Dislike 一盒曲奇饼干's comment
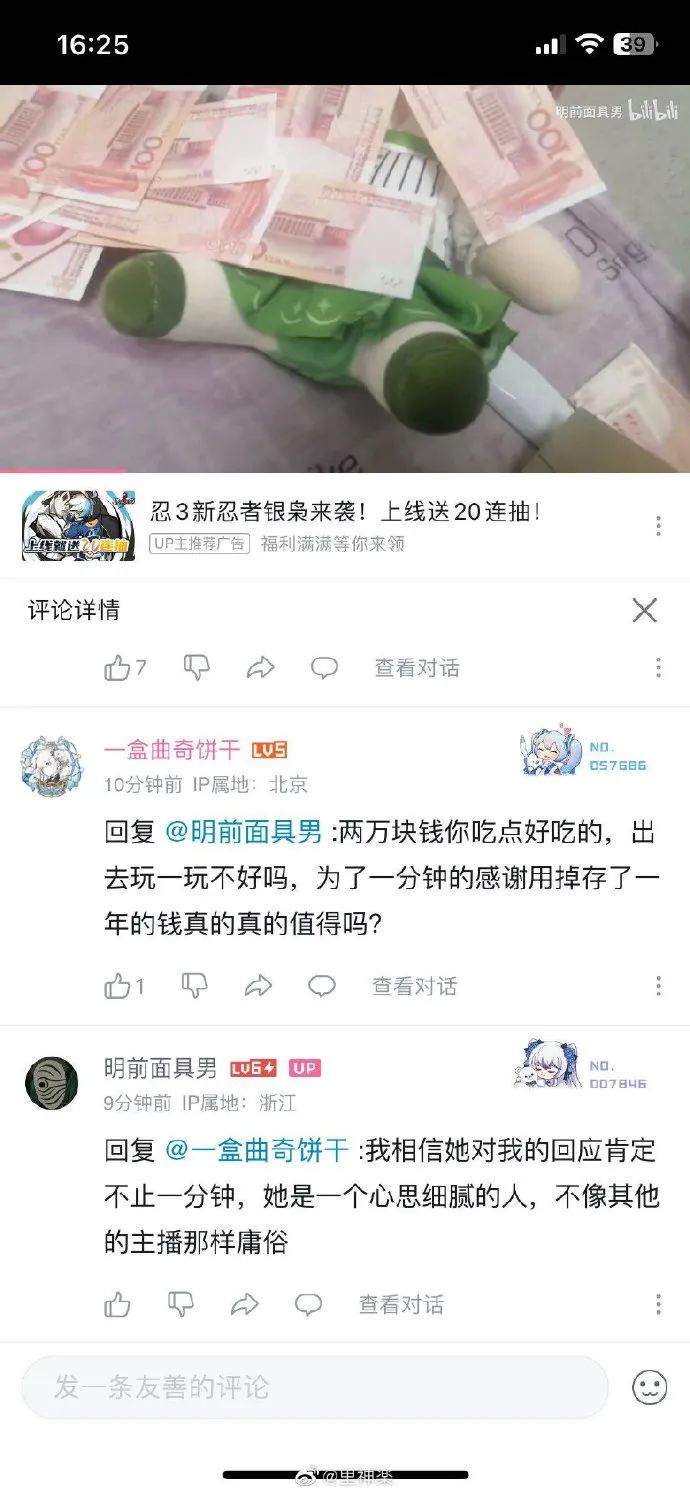Screen dimensions: 690x1493 coord(194,986)
